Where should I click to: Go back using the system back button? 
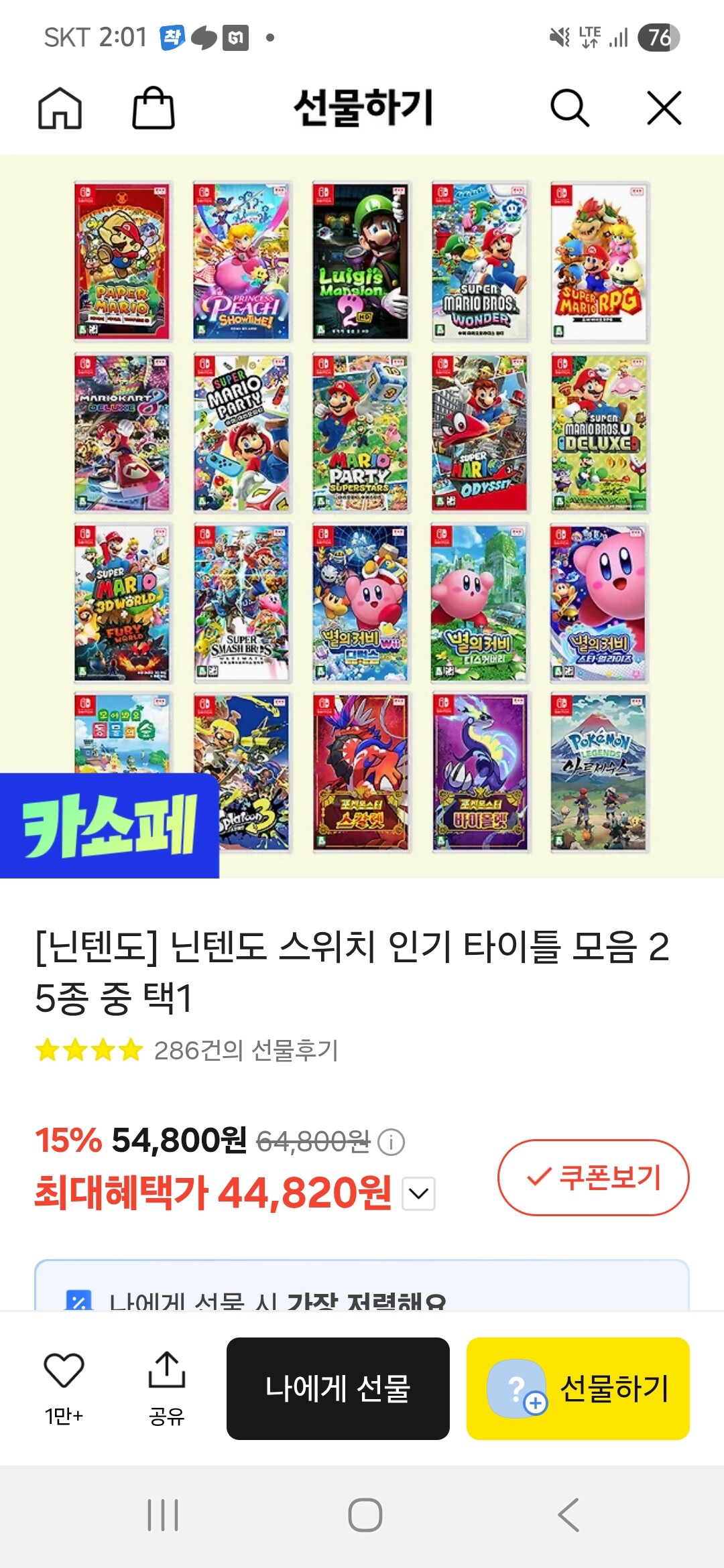pos(568,1514)
